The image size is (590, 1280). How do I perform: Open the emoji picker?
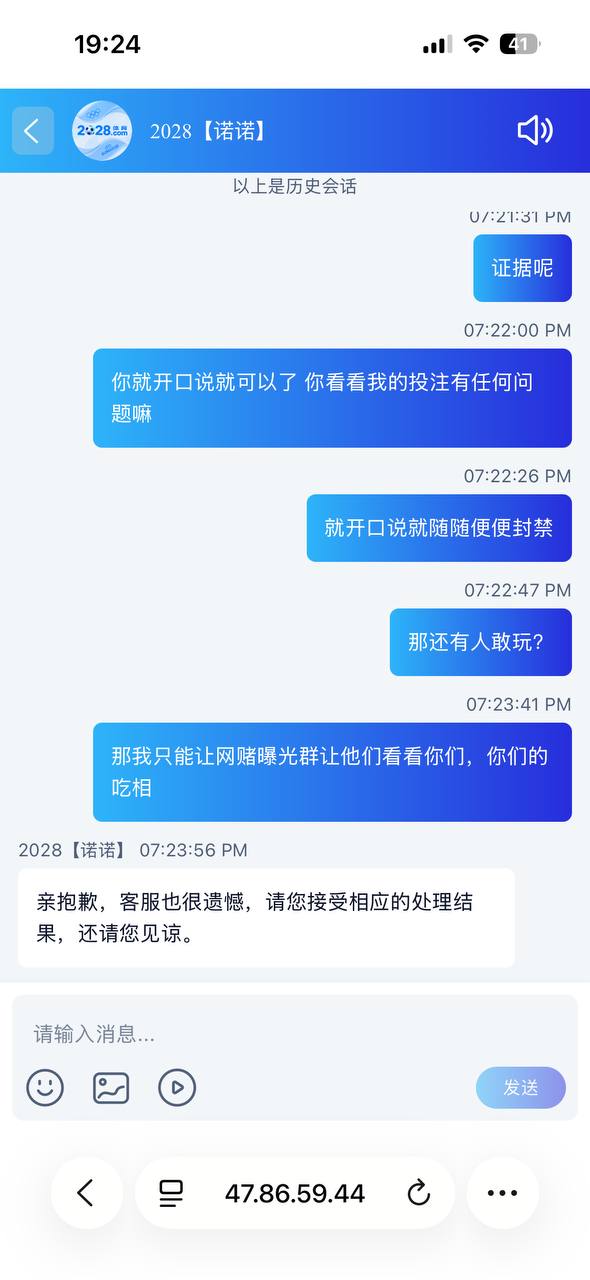coord(45,1087)
